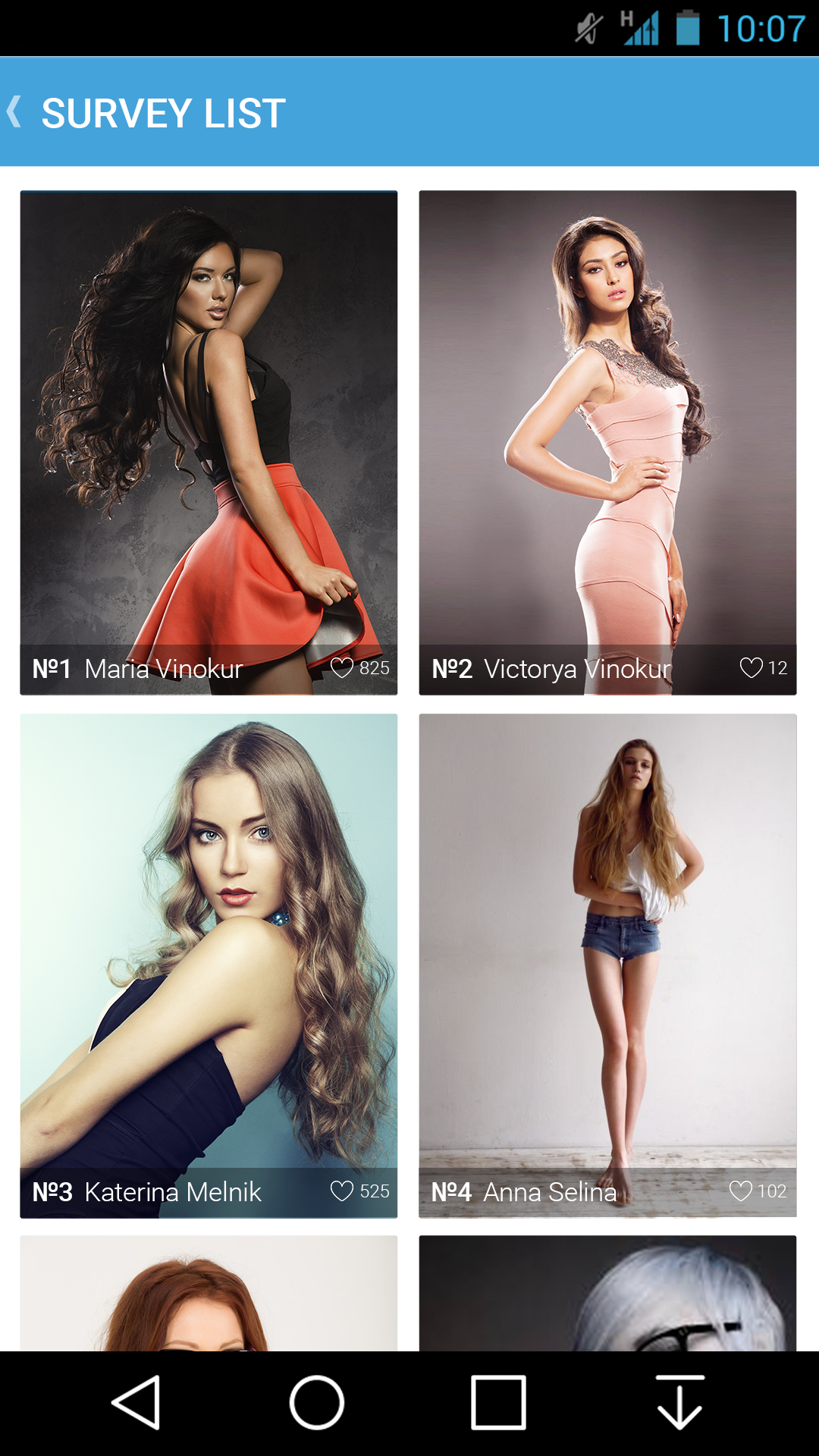Go back from the Survey List
This screenshot has width=819, height=1456.
[x=15, y=112]
